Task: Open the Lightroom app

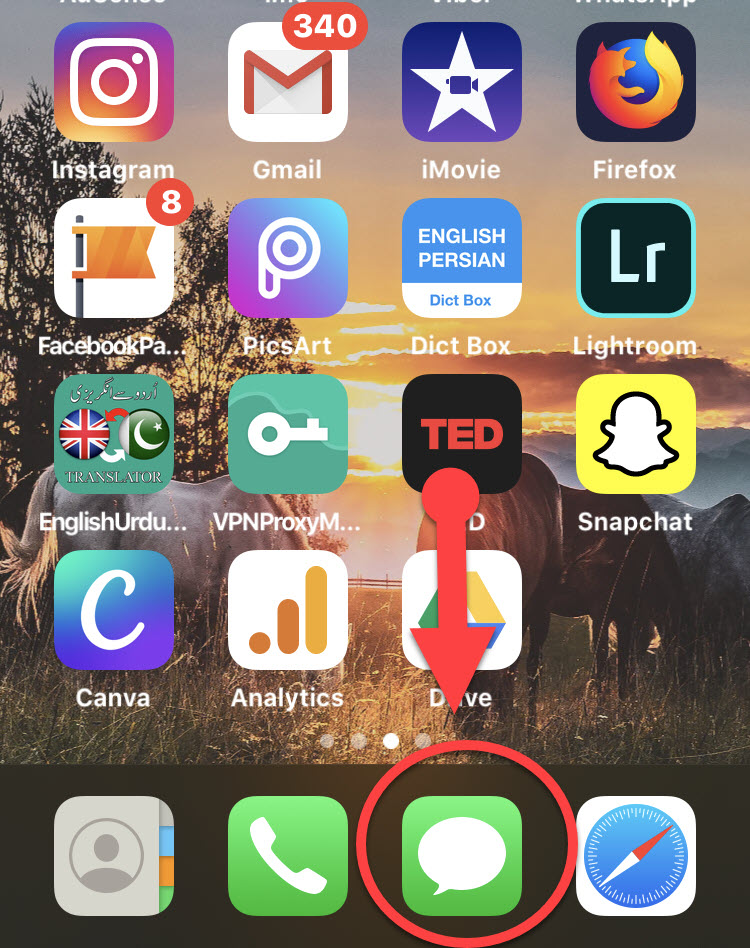Action: tap(636, 258)
